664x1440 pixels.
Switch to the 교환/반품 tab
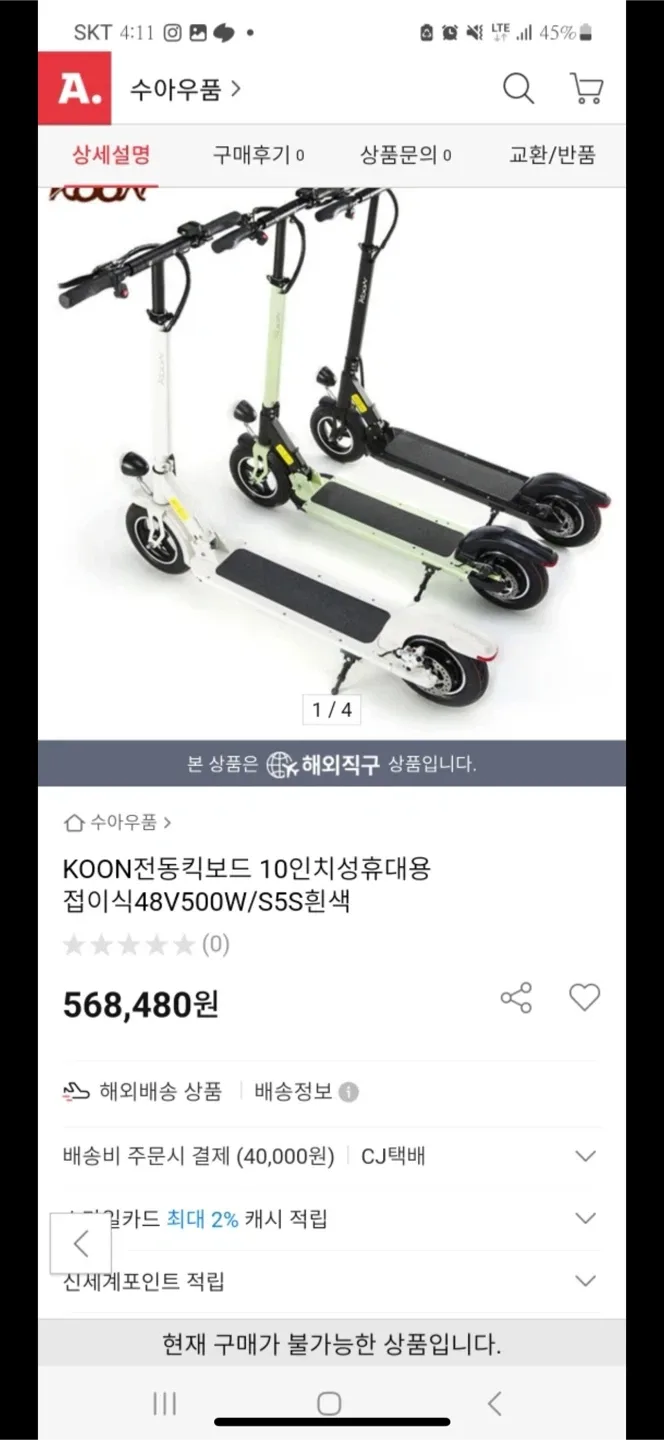pos(552,155)
